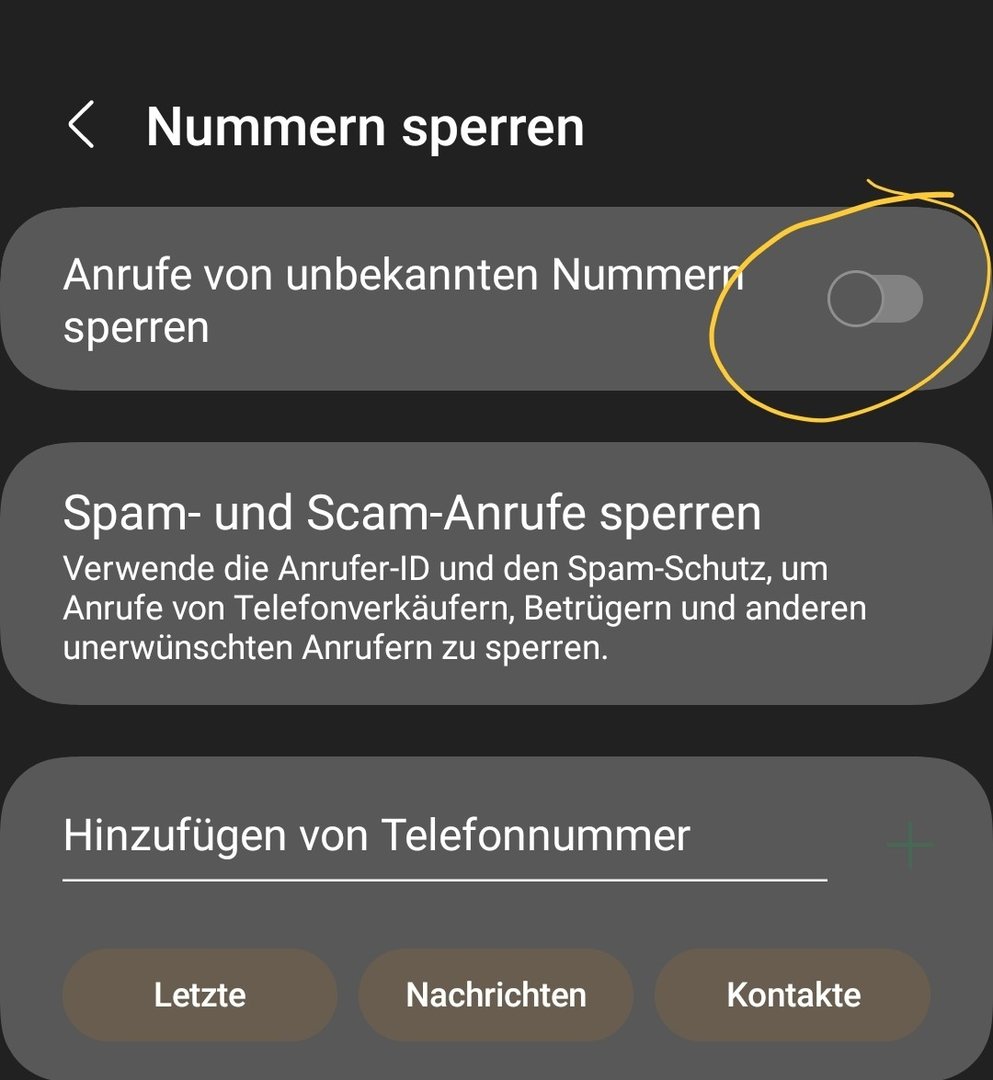
Task: Go back from Nummern sperren
Action: pyautogui.click(x=81, y=126)
